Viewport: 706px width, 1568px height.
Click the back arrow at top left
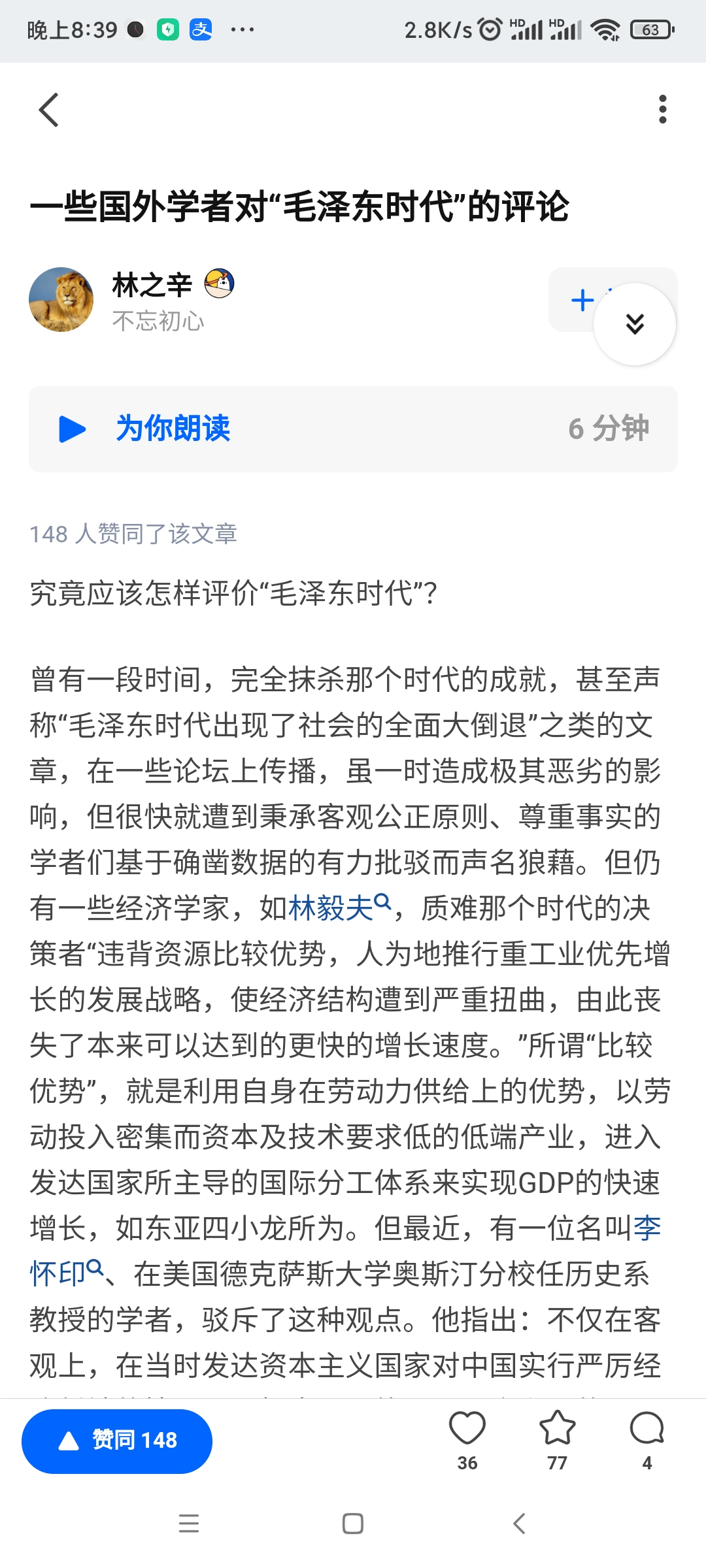(x=49, y=108)
